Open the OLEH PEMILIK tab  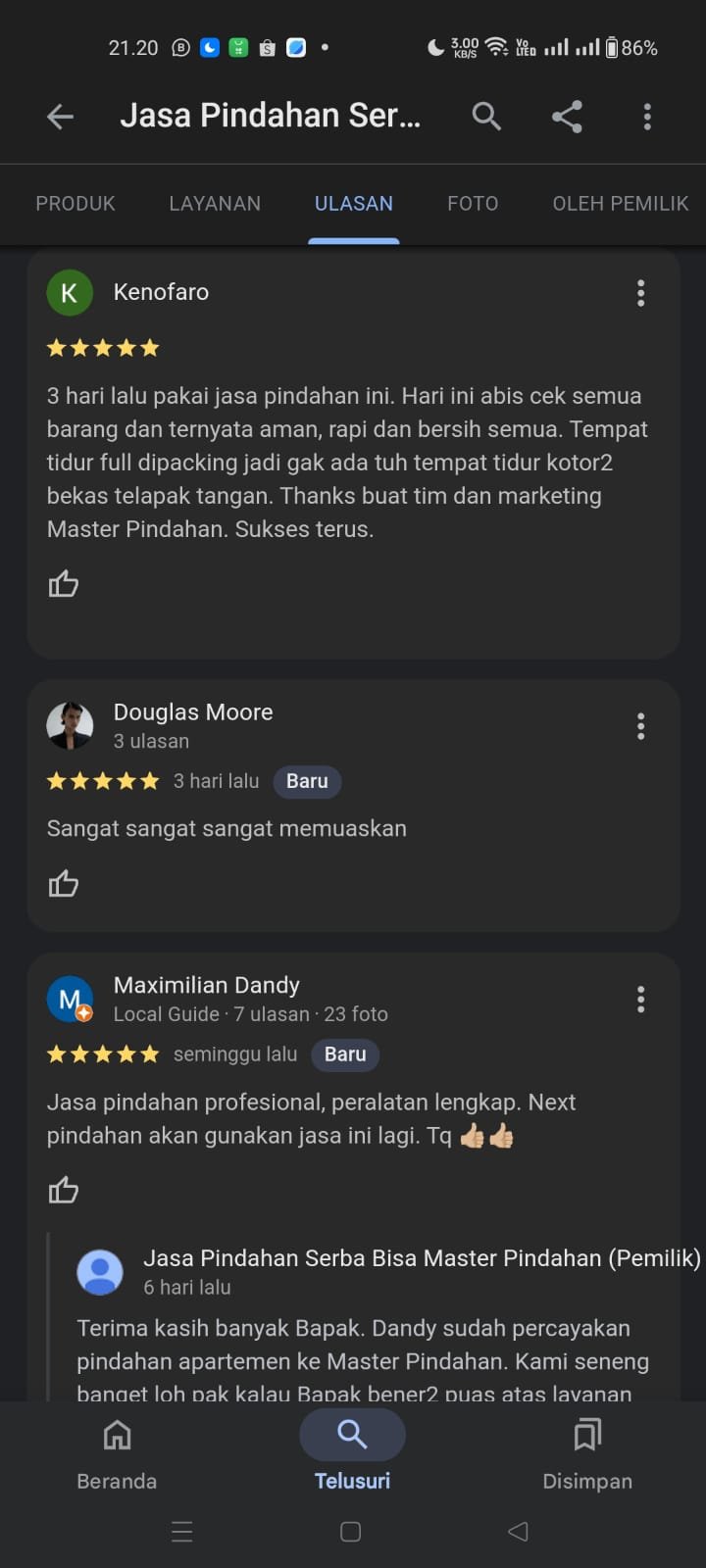point(620,204)
